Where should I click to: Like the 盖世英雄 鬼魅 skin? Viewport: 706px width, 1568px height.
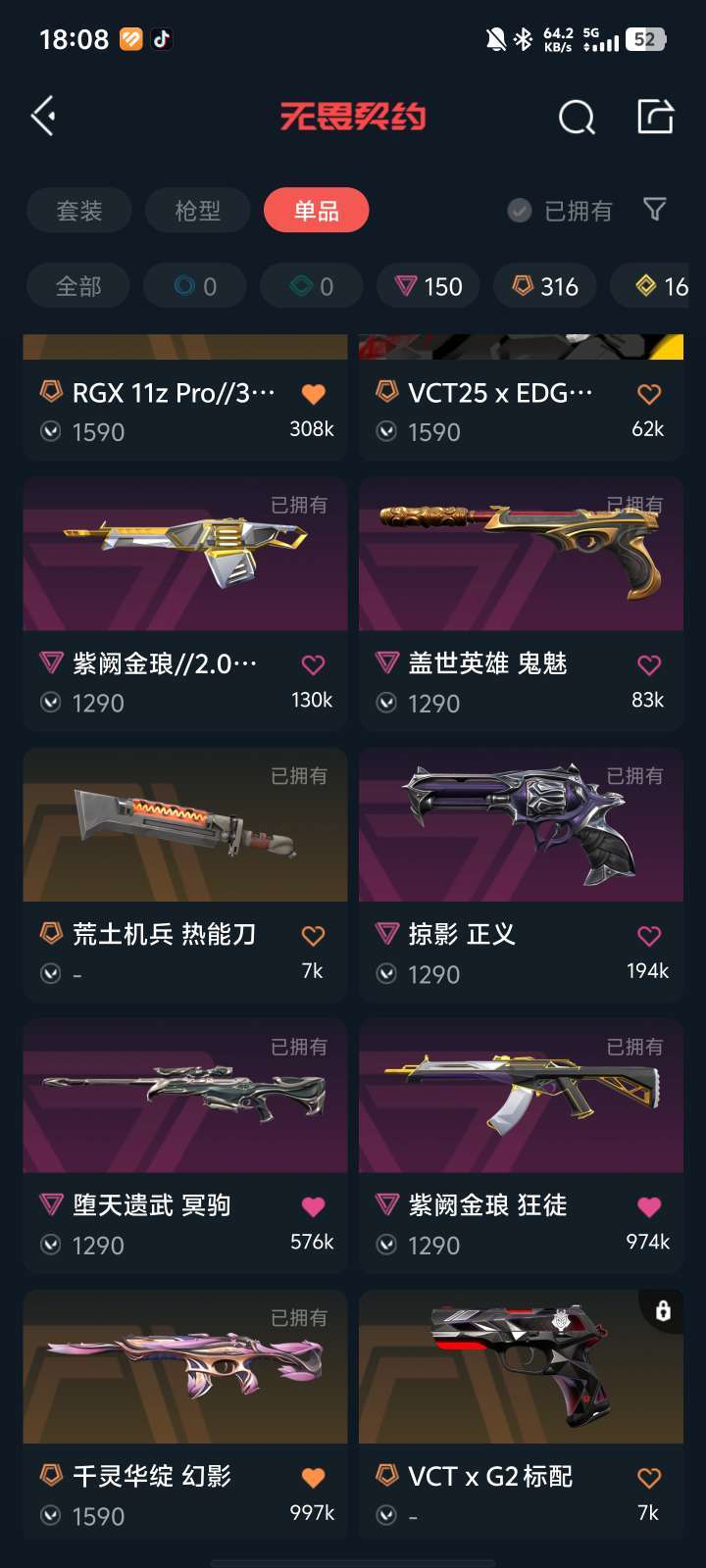(649, 665)
